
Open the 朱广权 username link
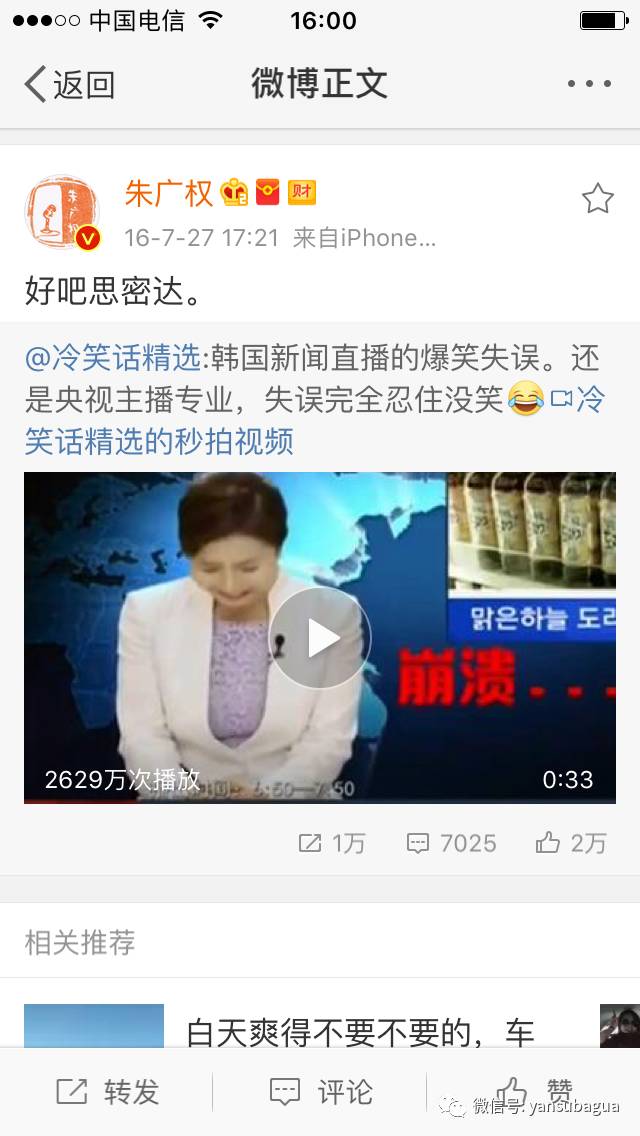(168, 192)
